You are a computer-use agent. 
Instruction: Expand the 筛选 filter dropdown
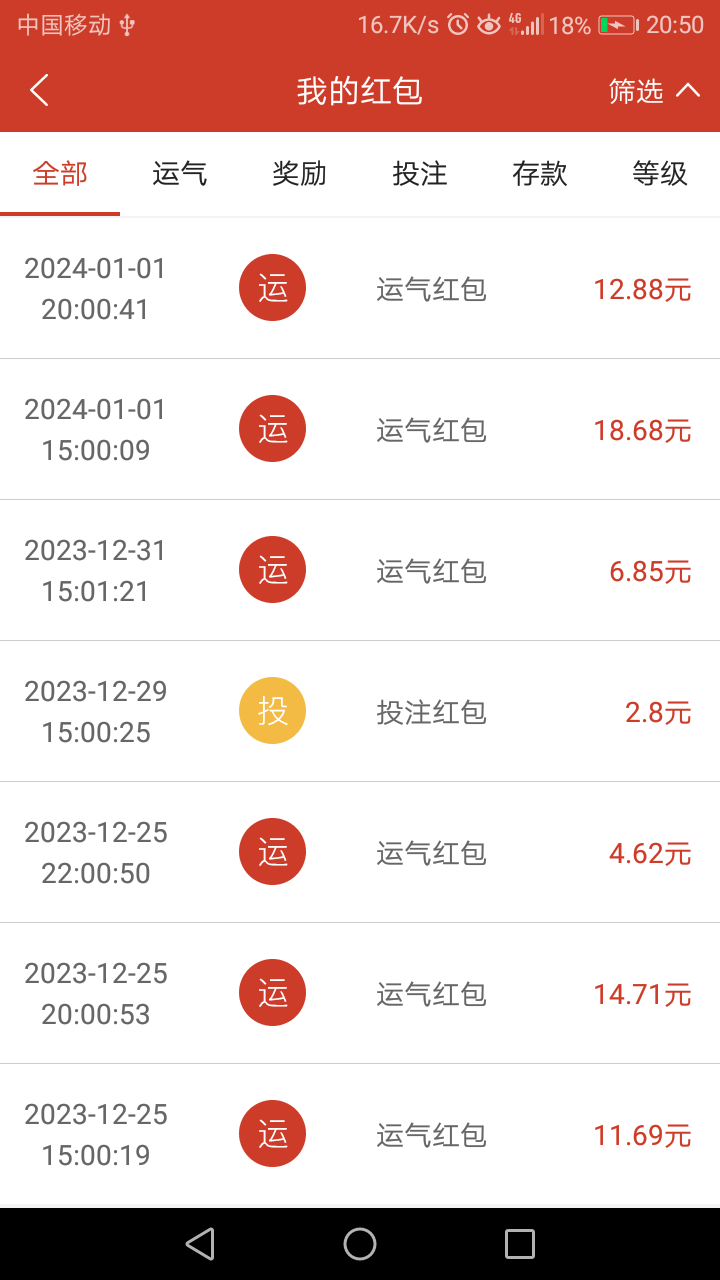(x=654, y=91)
